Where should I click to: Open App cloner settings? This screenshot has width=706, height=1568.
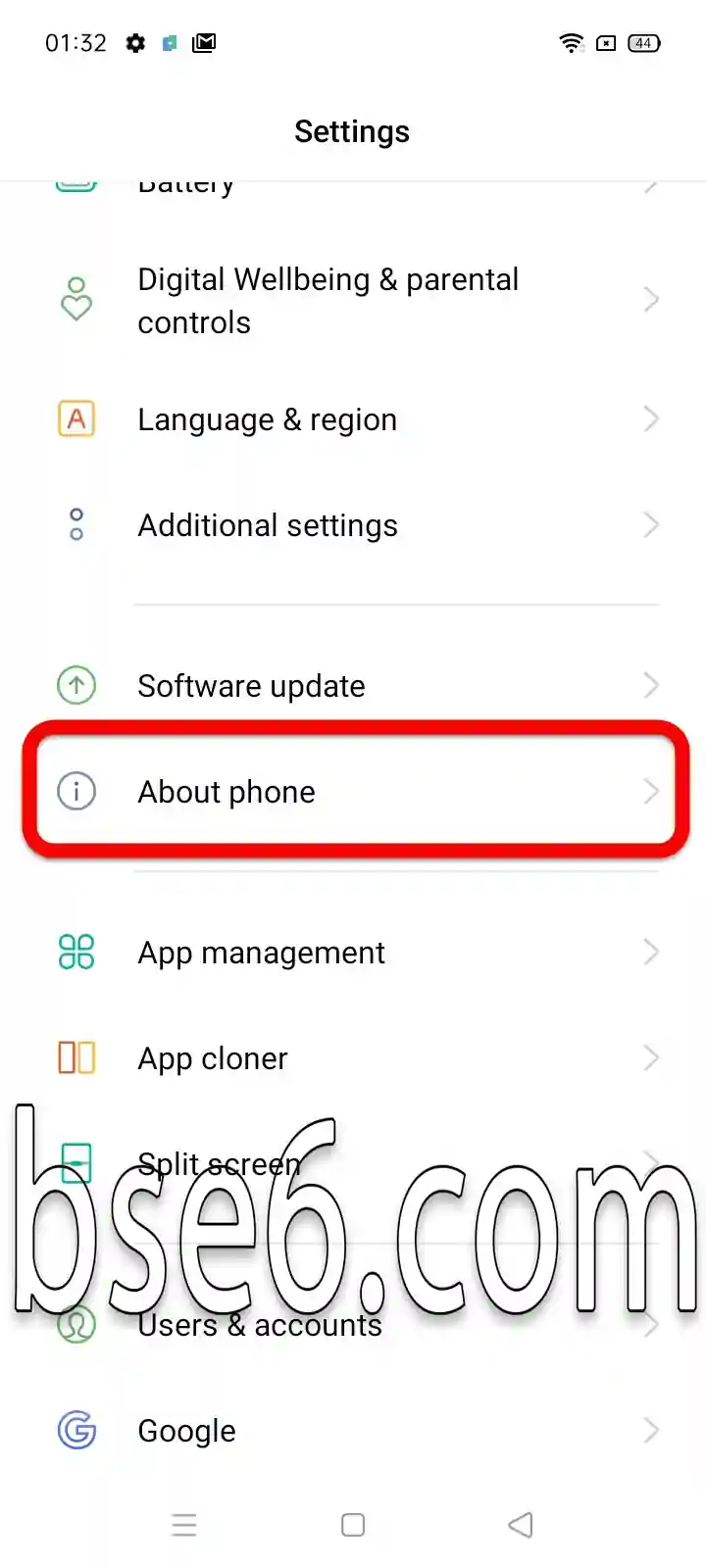coord(353,1058)
